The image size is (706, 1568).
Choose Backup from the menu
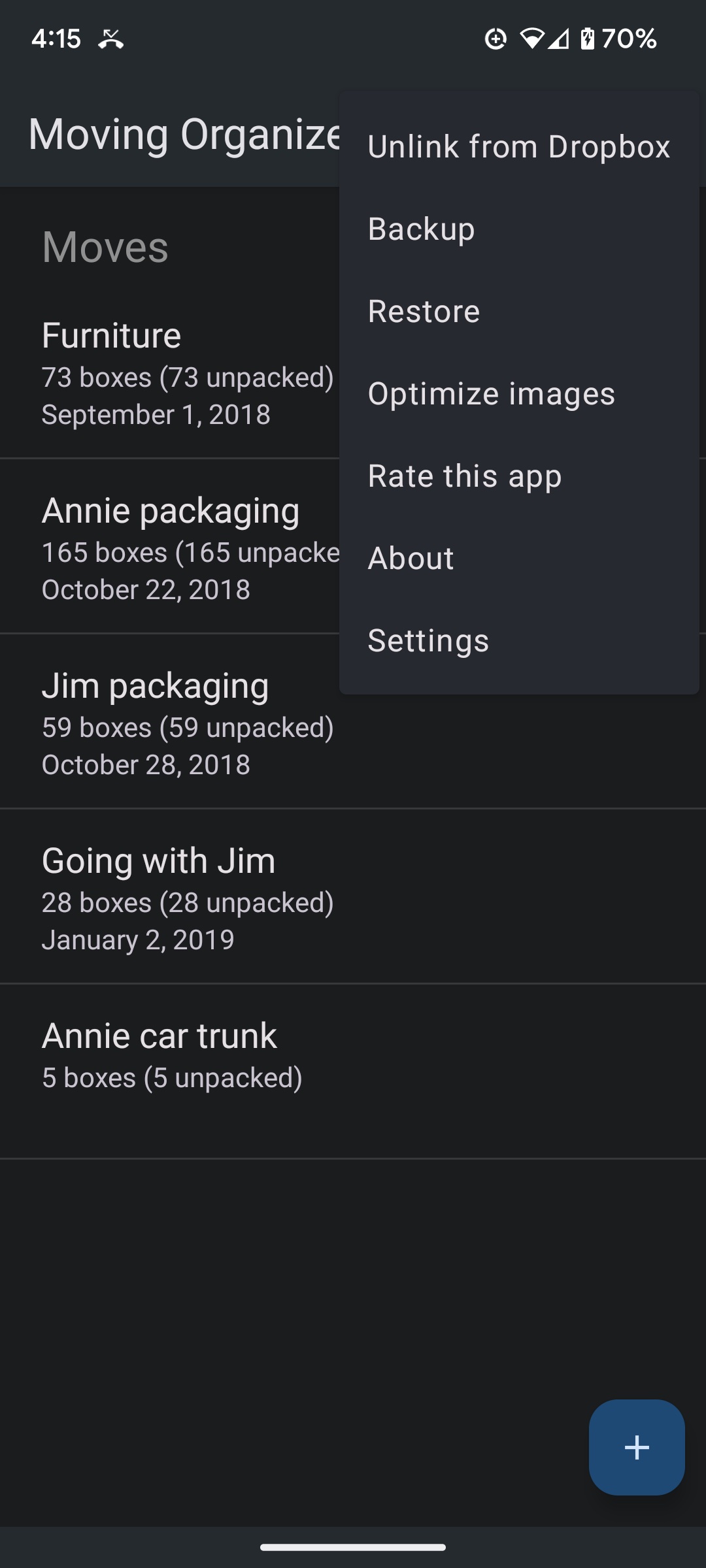[519, 229]
